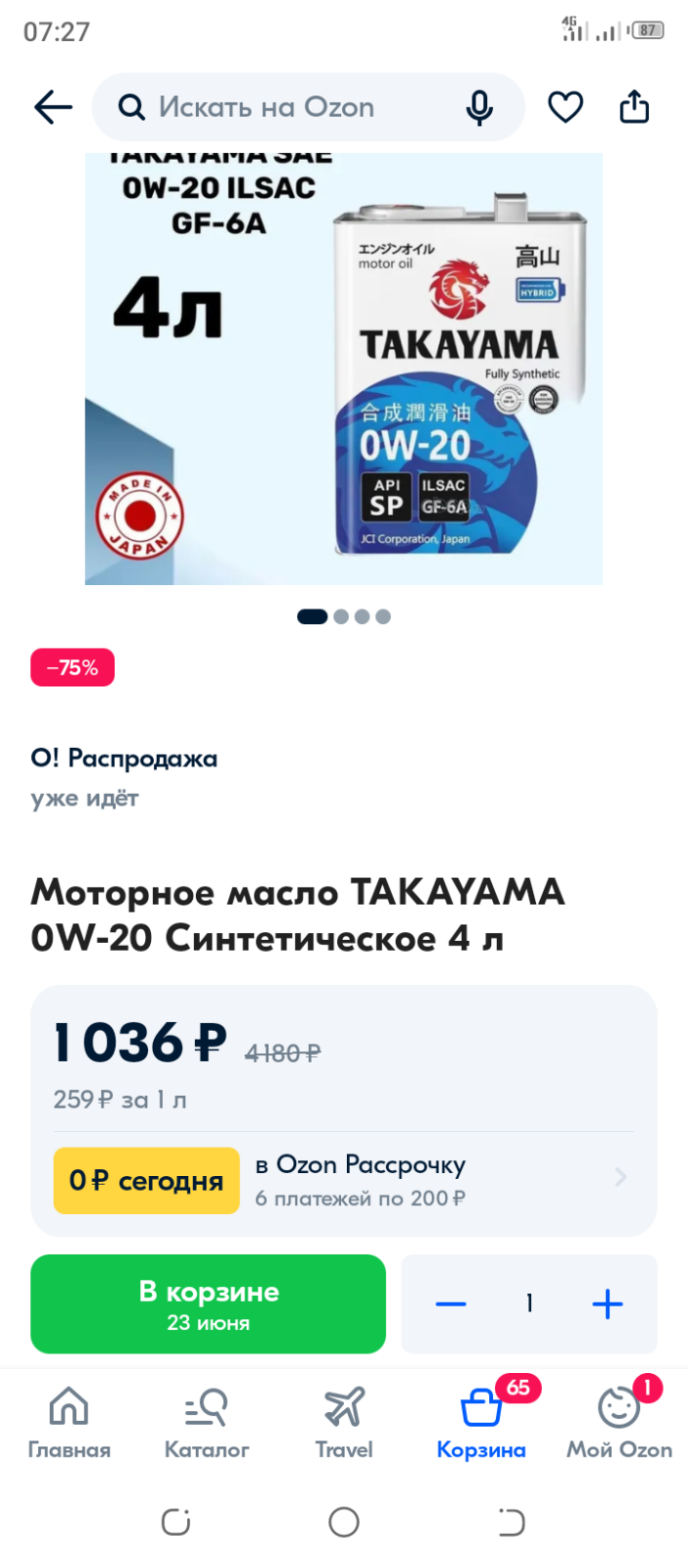Switch to the Главная tab
The width and height of the screenshot is (688, 1568).
[x=69, y=1424]
